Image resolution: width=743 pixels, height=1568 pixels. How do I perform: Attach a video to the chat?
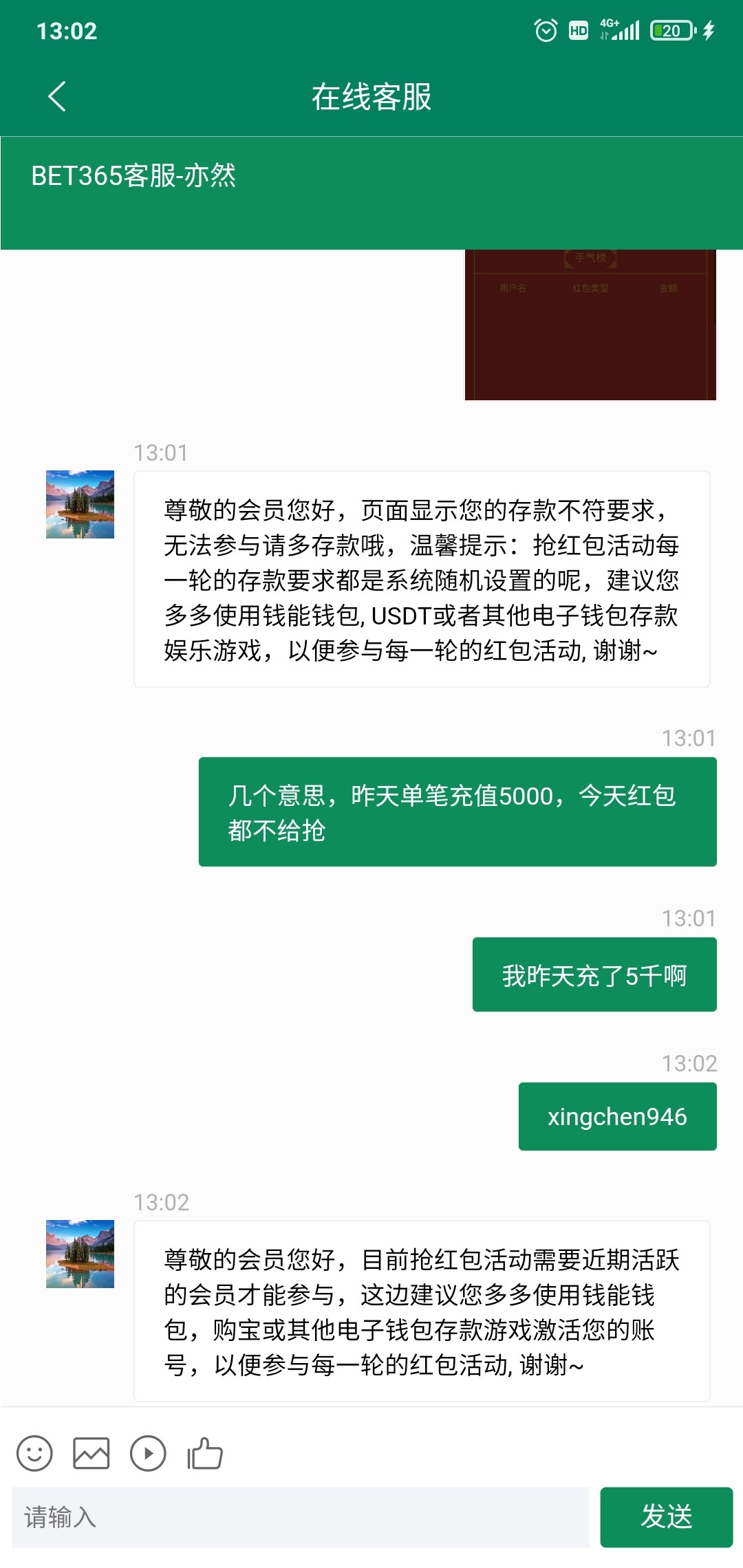click(x=148, y=1453)
